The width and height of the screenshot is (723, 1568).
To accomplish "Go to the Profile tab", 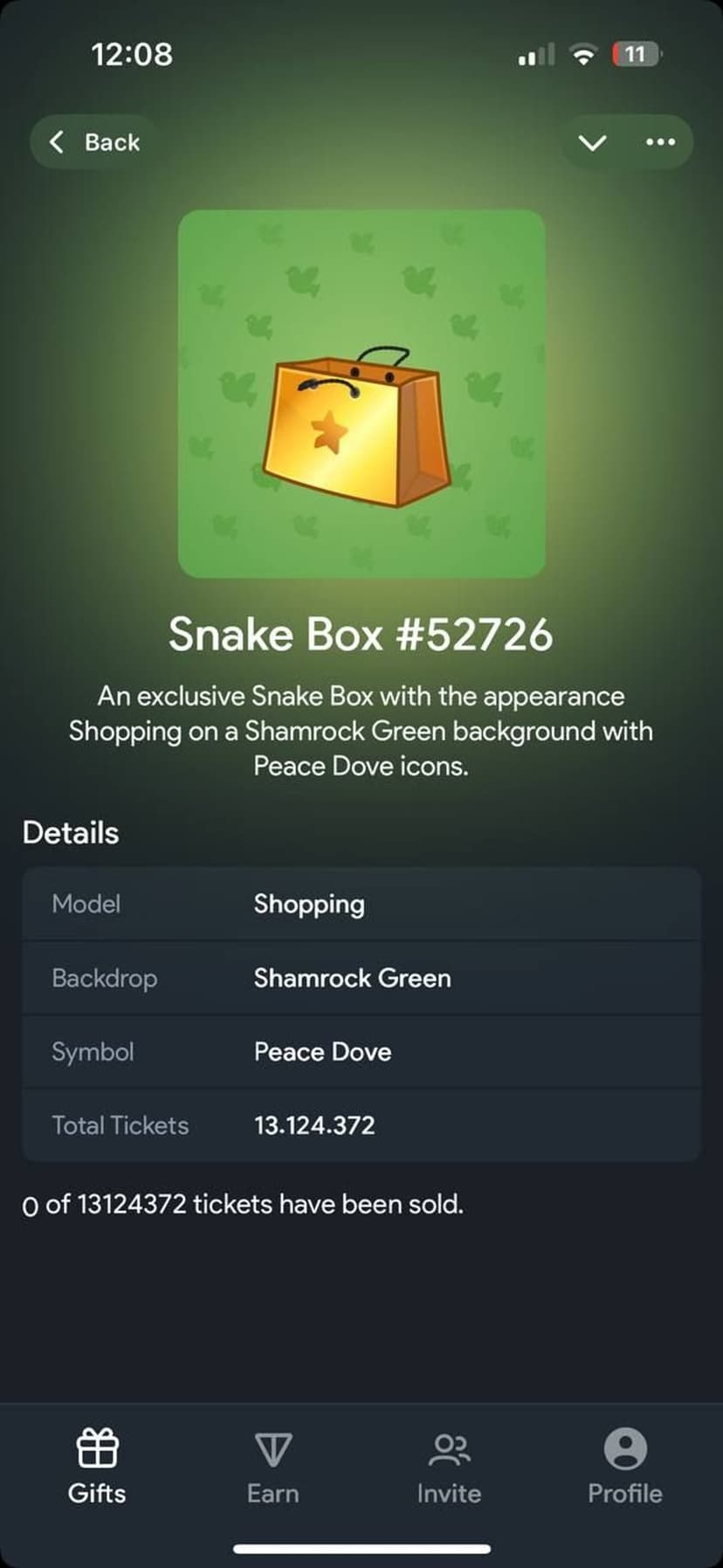I will click(x=624, y=1468).
